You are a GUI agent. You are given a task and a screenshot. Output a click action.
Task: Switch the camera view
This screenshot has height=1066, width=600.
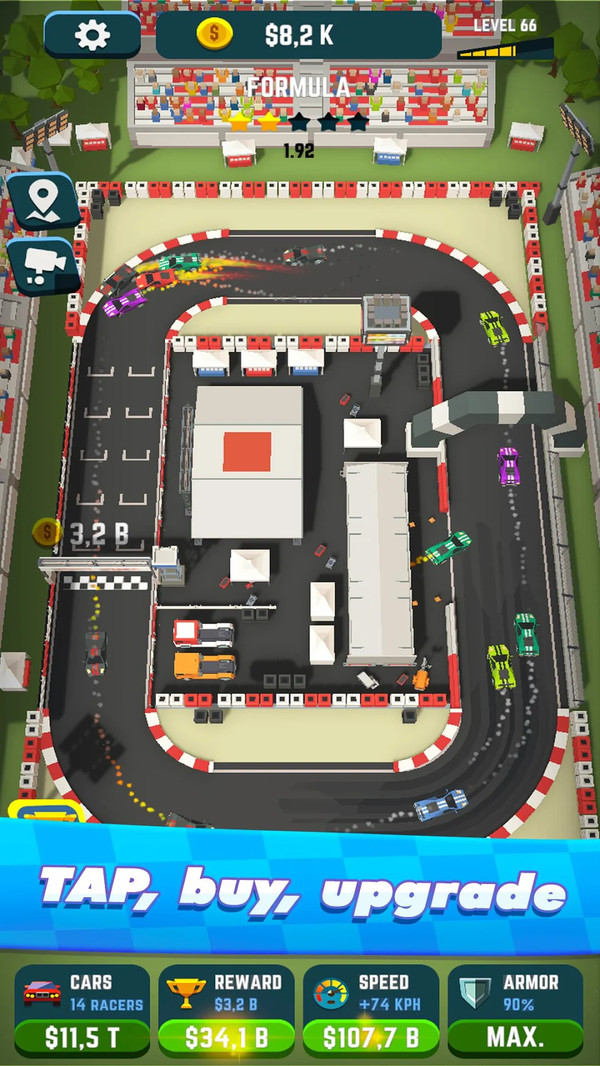click(x=41, y=265)
